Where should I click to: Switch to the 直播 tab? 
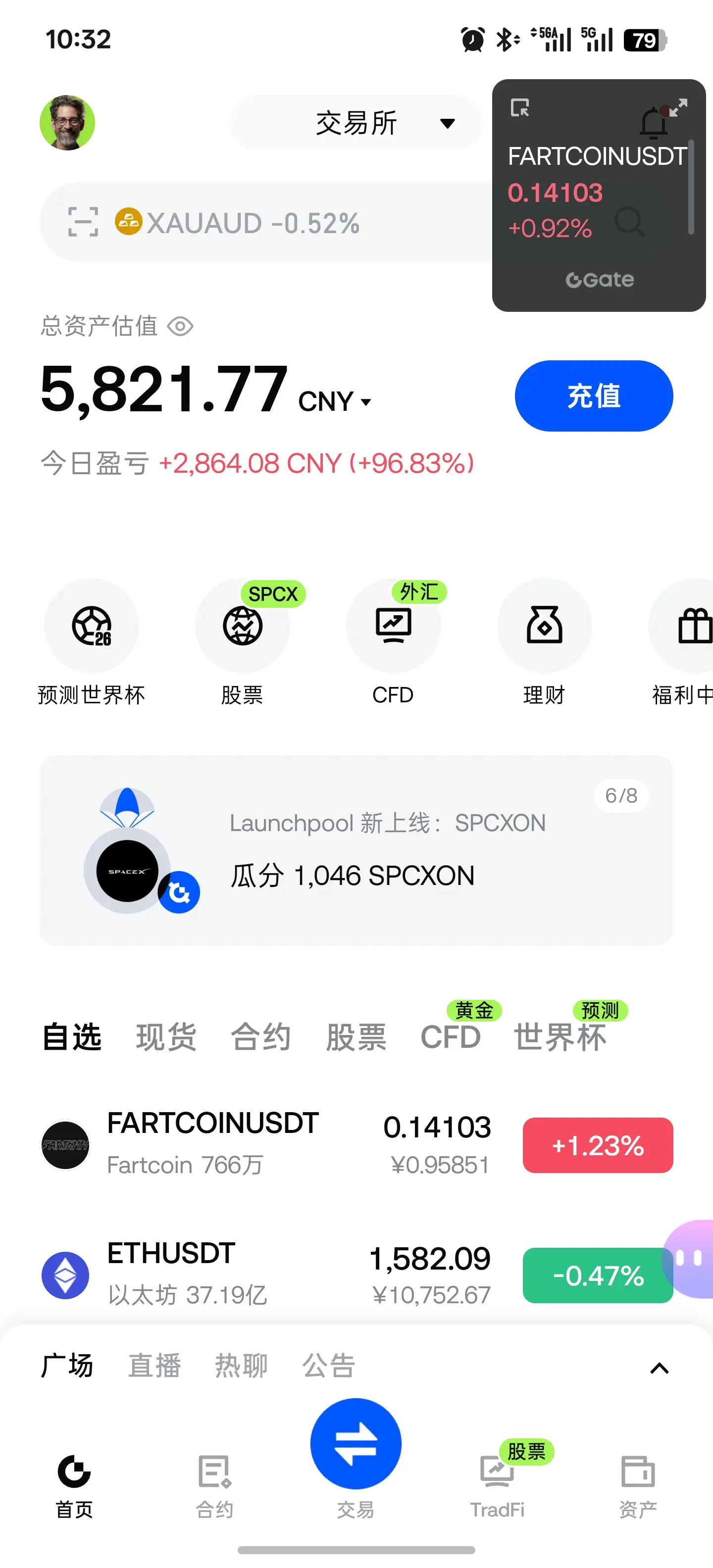click(154, 1365)
